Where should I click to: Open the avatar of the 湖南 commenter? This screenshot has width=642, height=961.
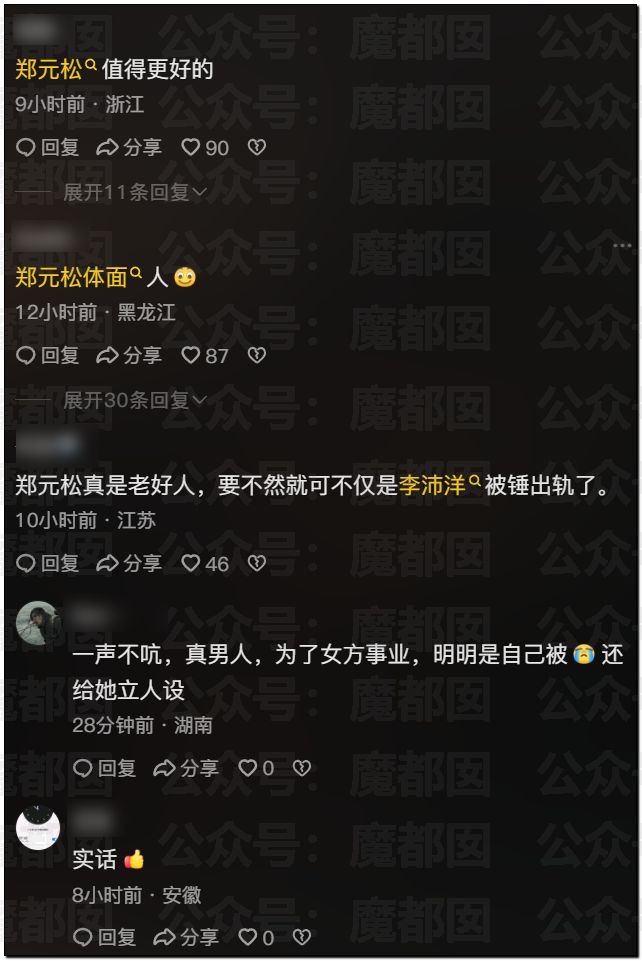coord(39,625)
